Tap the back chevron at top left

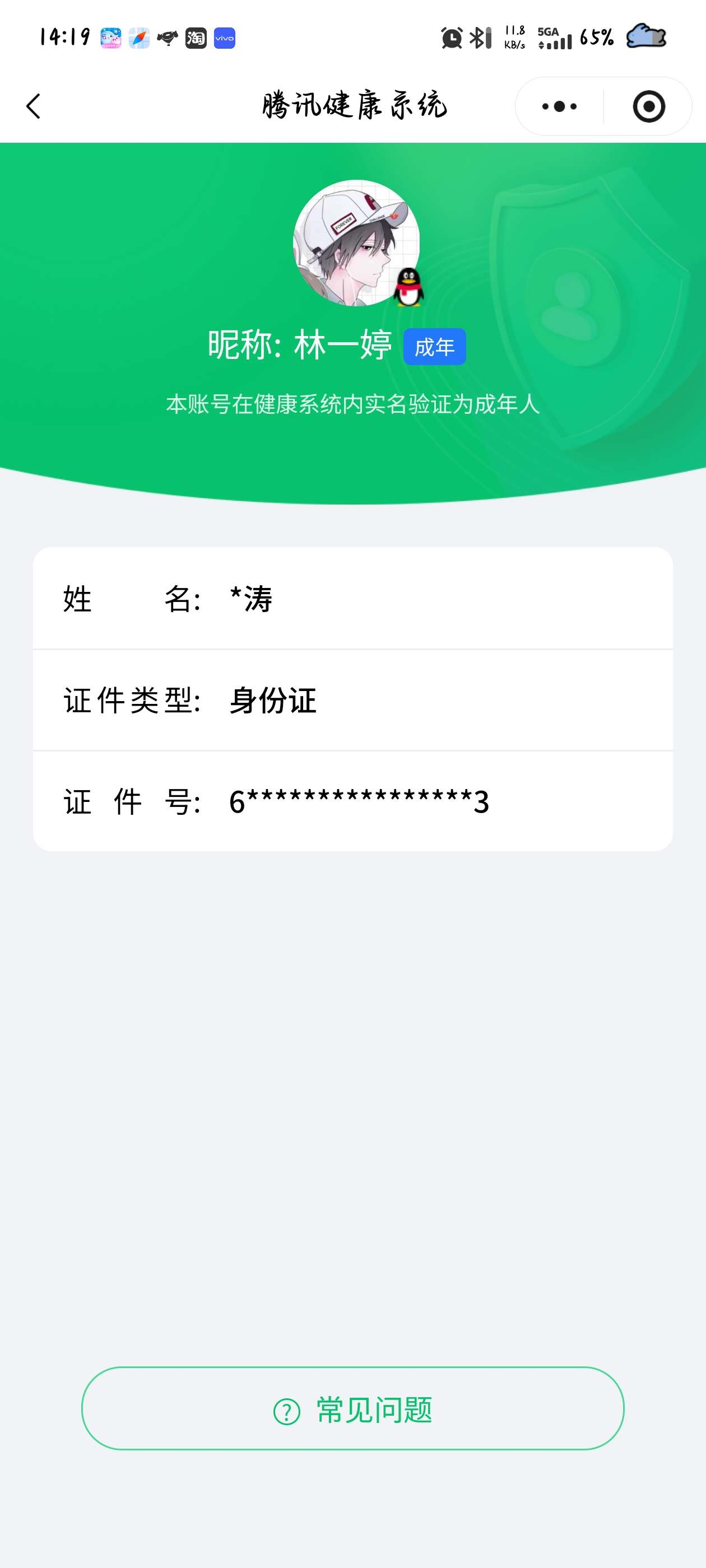[x=34, y=105]
